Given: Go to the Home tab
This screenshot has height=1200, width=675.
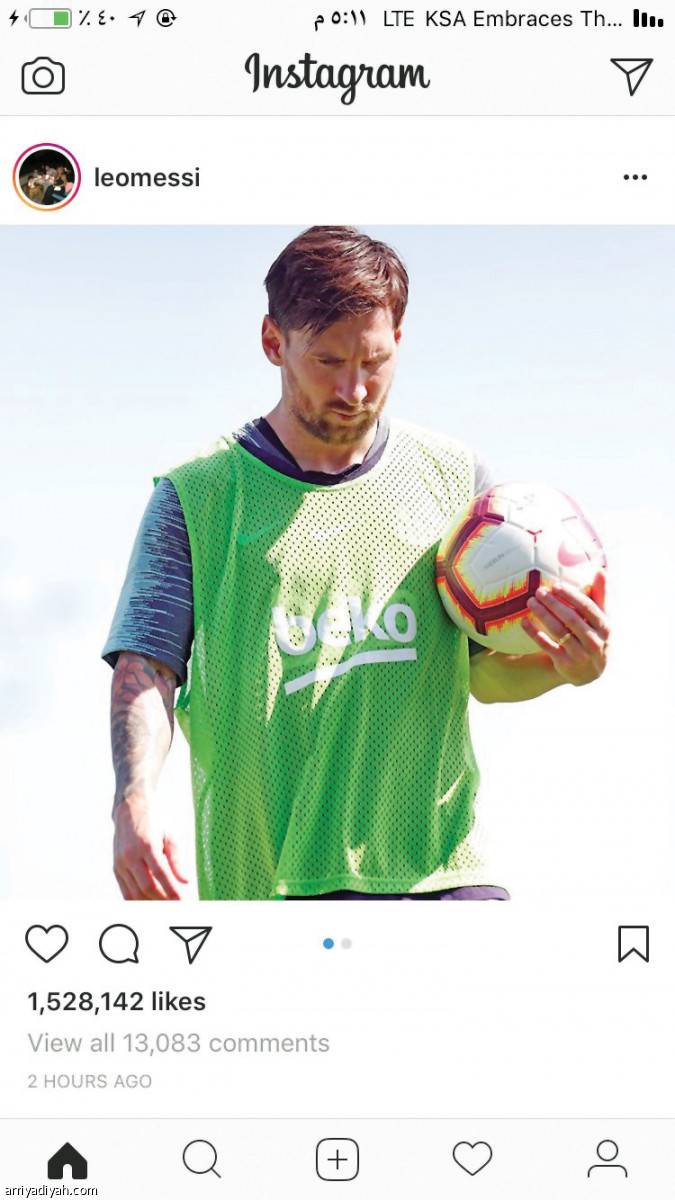Looking at the screenshot, I should tap(67, 1160).
